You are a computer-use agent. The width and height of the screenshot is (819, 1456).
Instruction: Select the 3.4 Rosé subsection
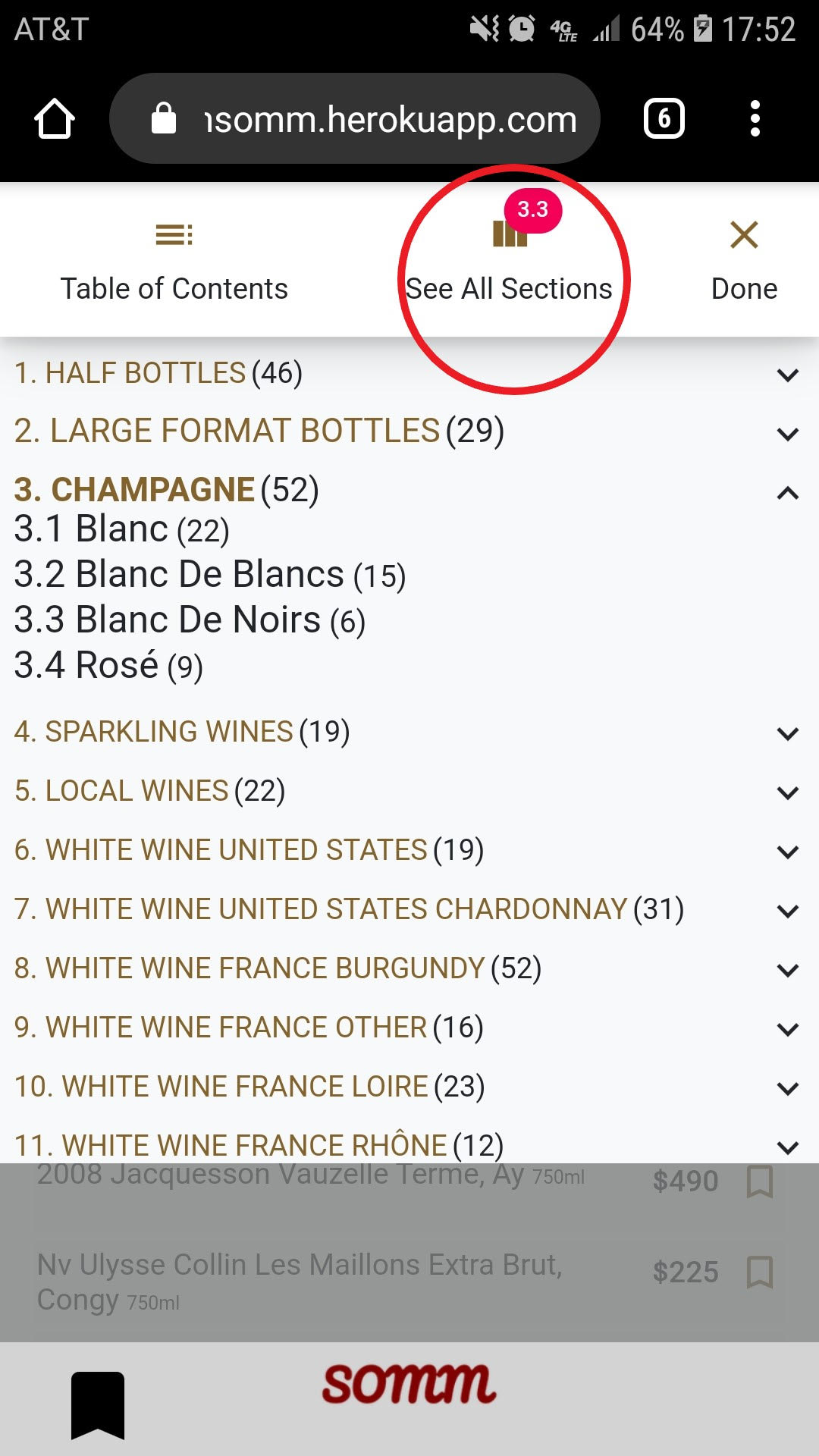106,666
